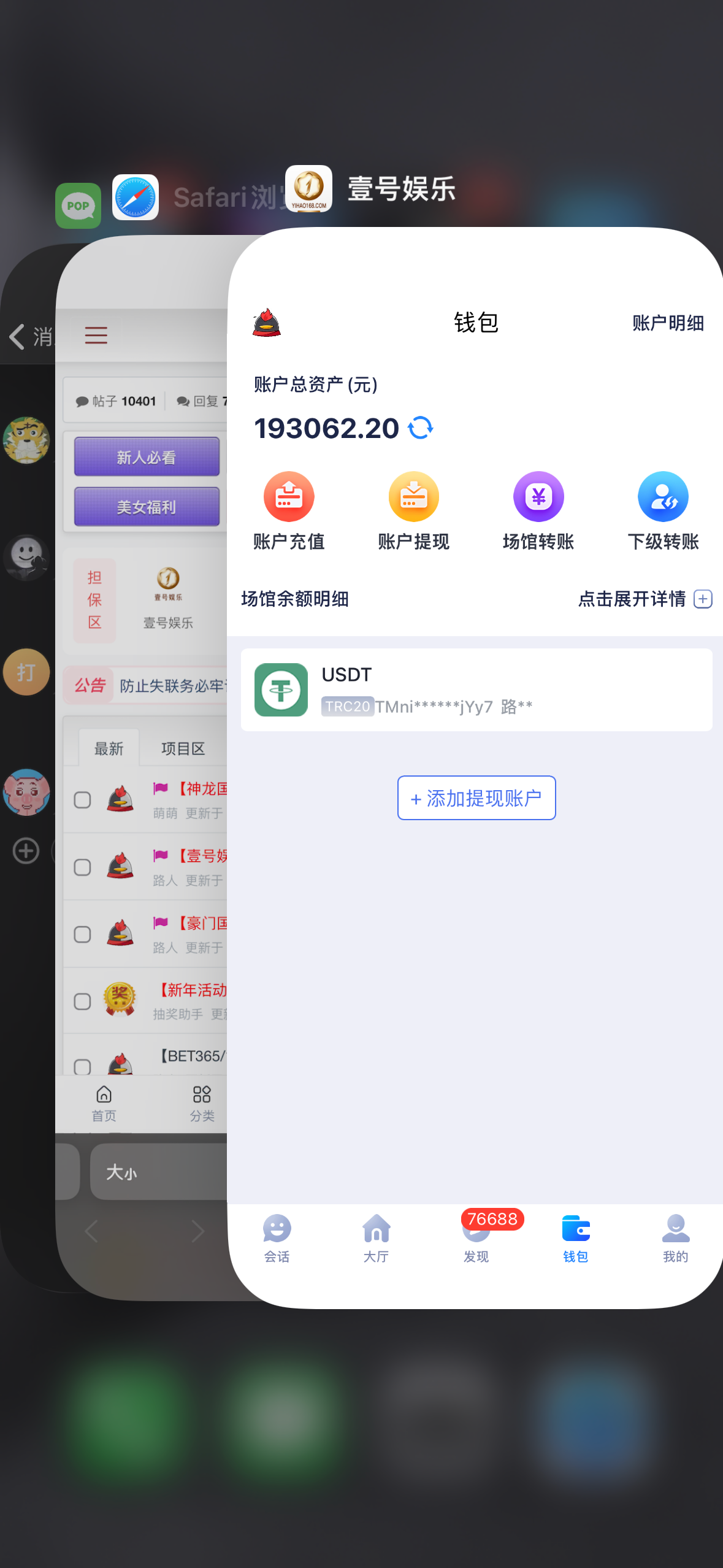The width and height of the screenshot is (723, 1568).
Task: Tap the avatar icon beside 钱包 title
Action: pyautogui.click(x=266, y=323)
